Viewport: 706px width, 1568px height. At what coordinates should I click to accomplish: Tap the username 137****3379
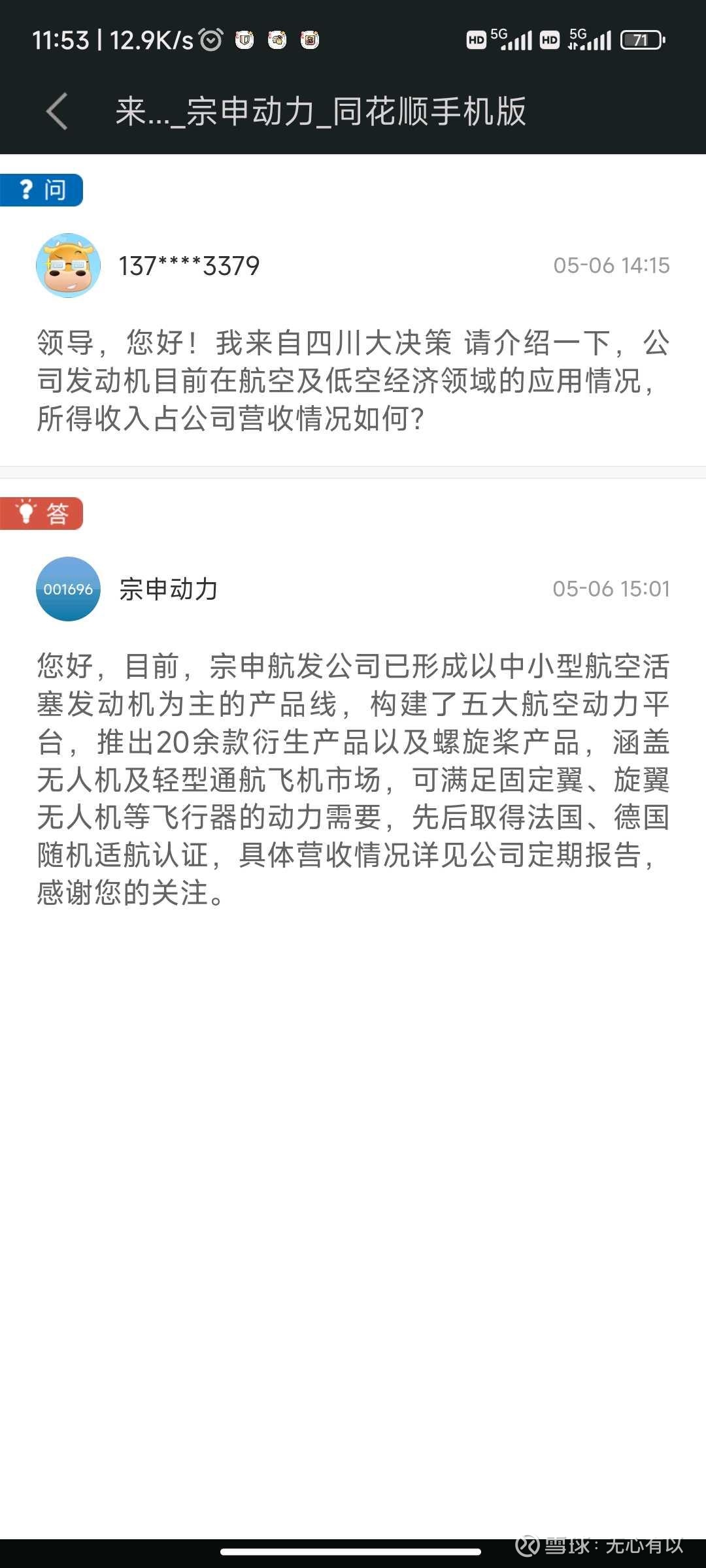coord(190,265)
